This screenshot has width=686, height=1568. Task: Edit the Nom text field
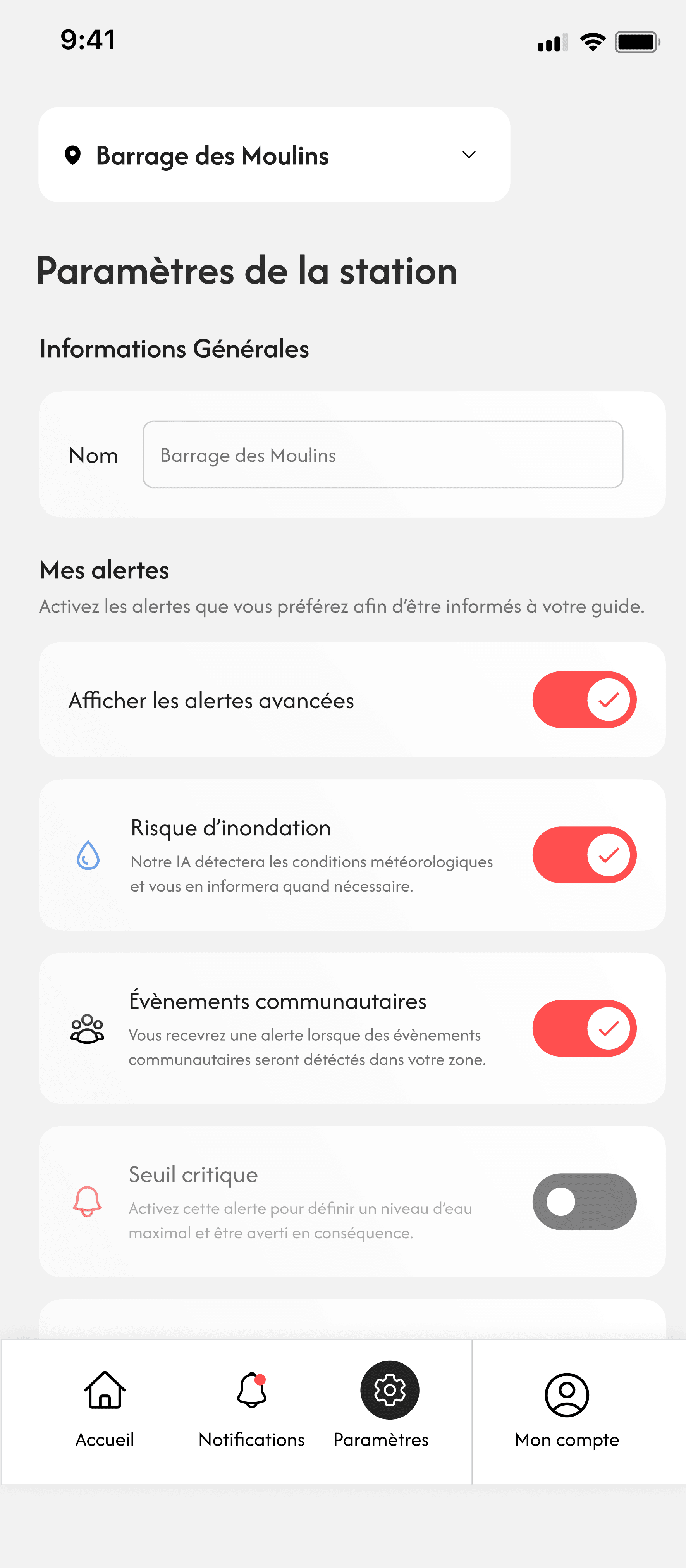coord(382,455)
